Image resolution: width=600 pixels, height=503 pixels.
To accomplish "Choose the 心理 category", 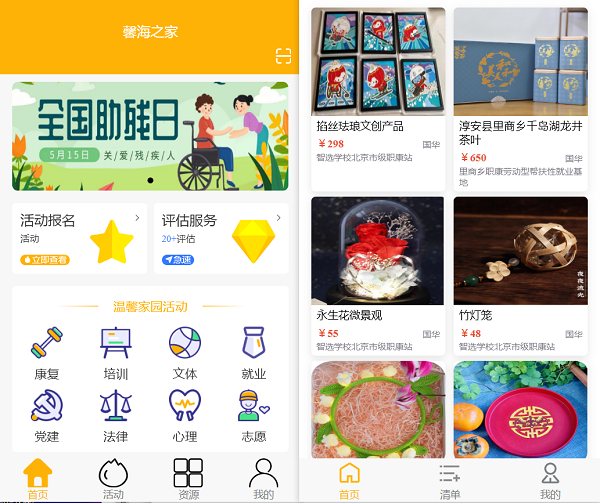I will (x=184, y=415).
